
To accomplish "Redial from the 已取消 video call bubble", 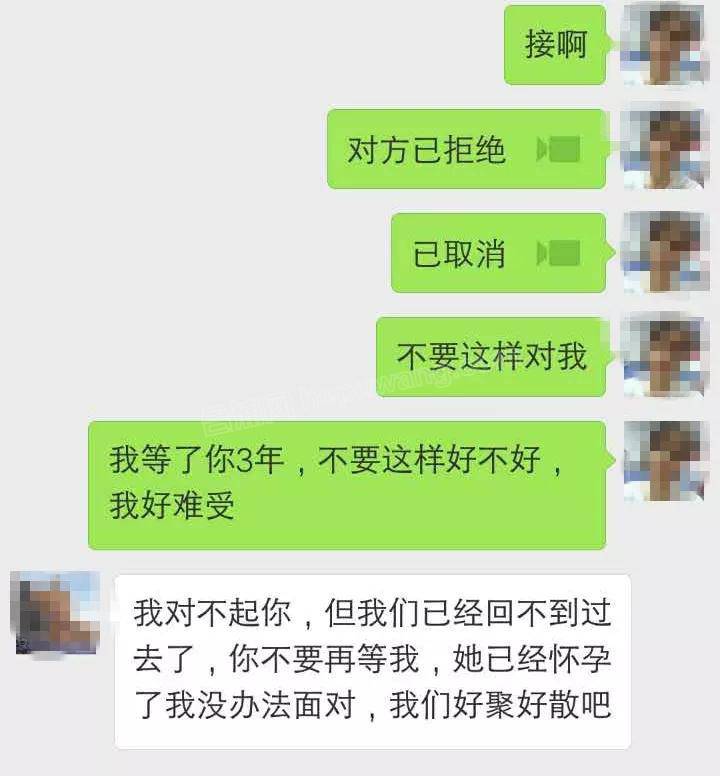I will [498, 253].
